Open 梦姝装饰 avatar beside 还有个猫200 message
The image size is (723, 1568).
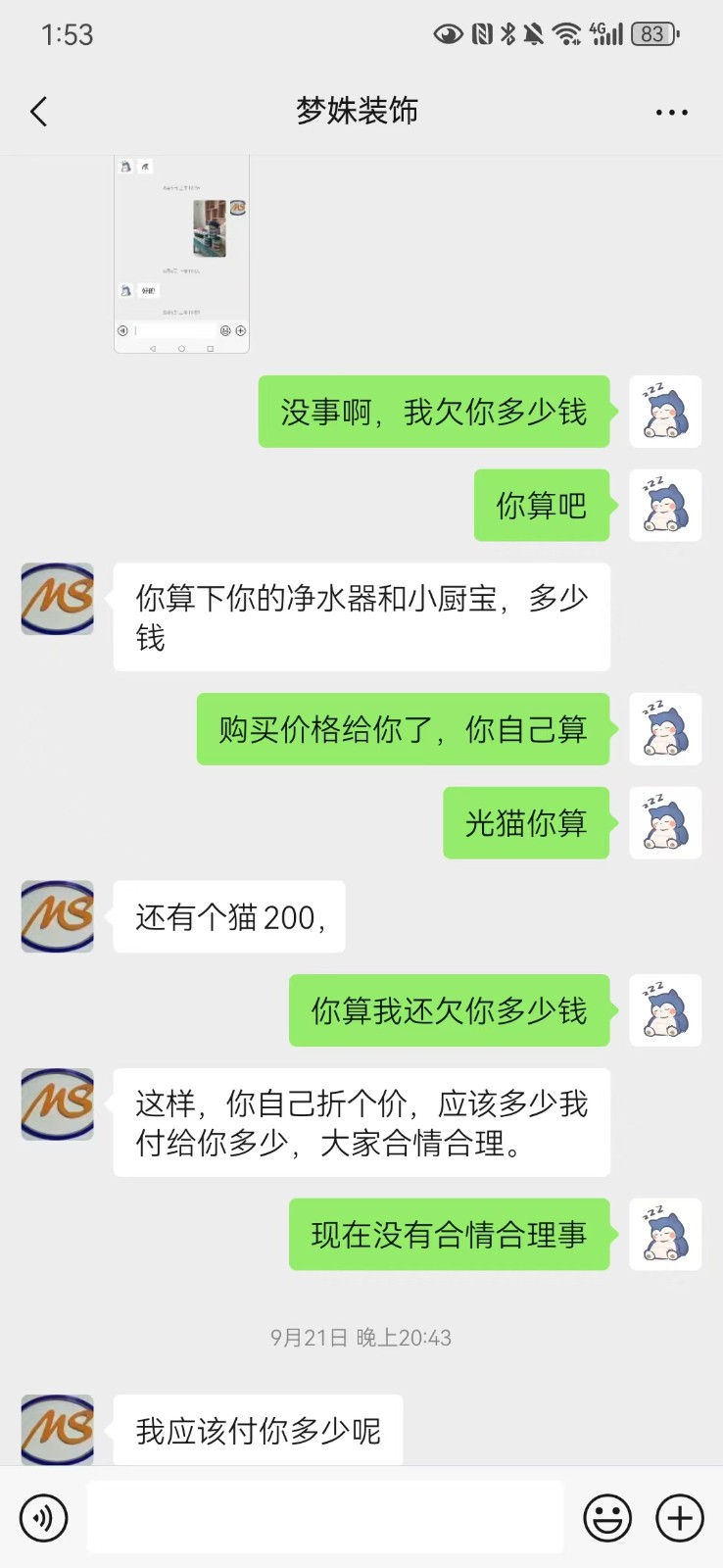tap(58, 916)
